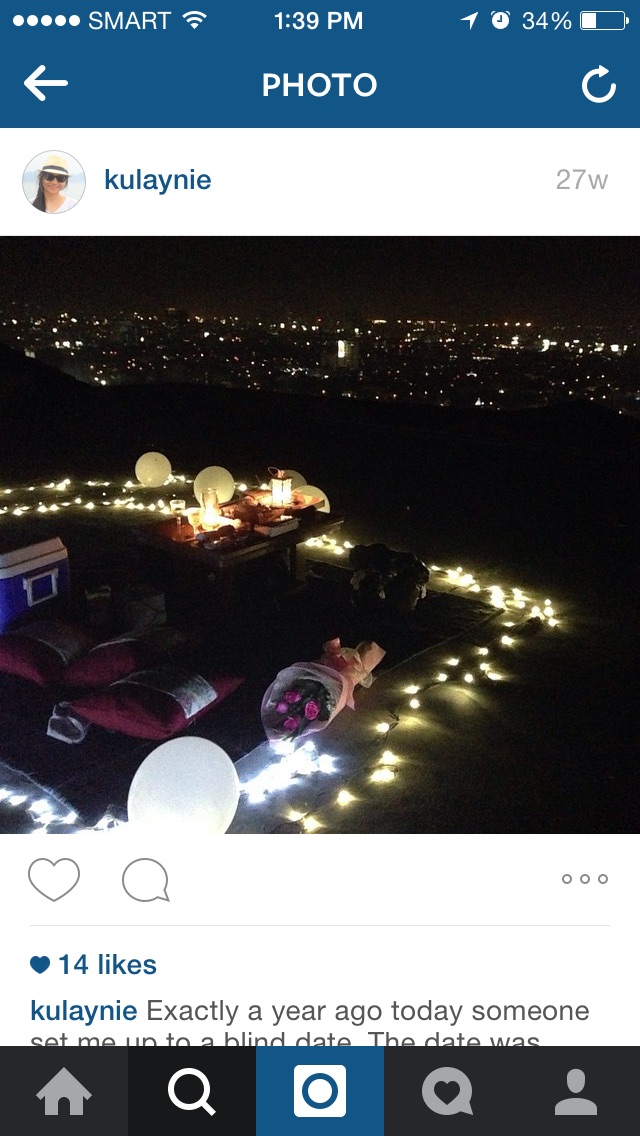Open the camera tab

[320, 1091]
